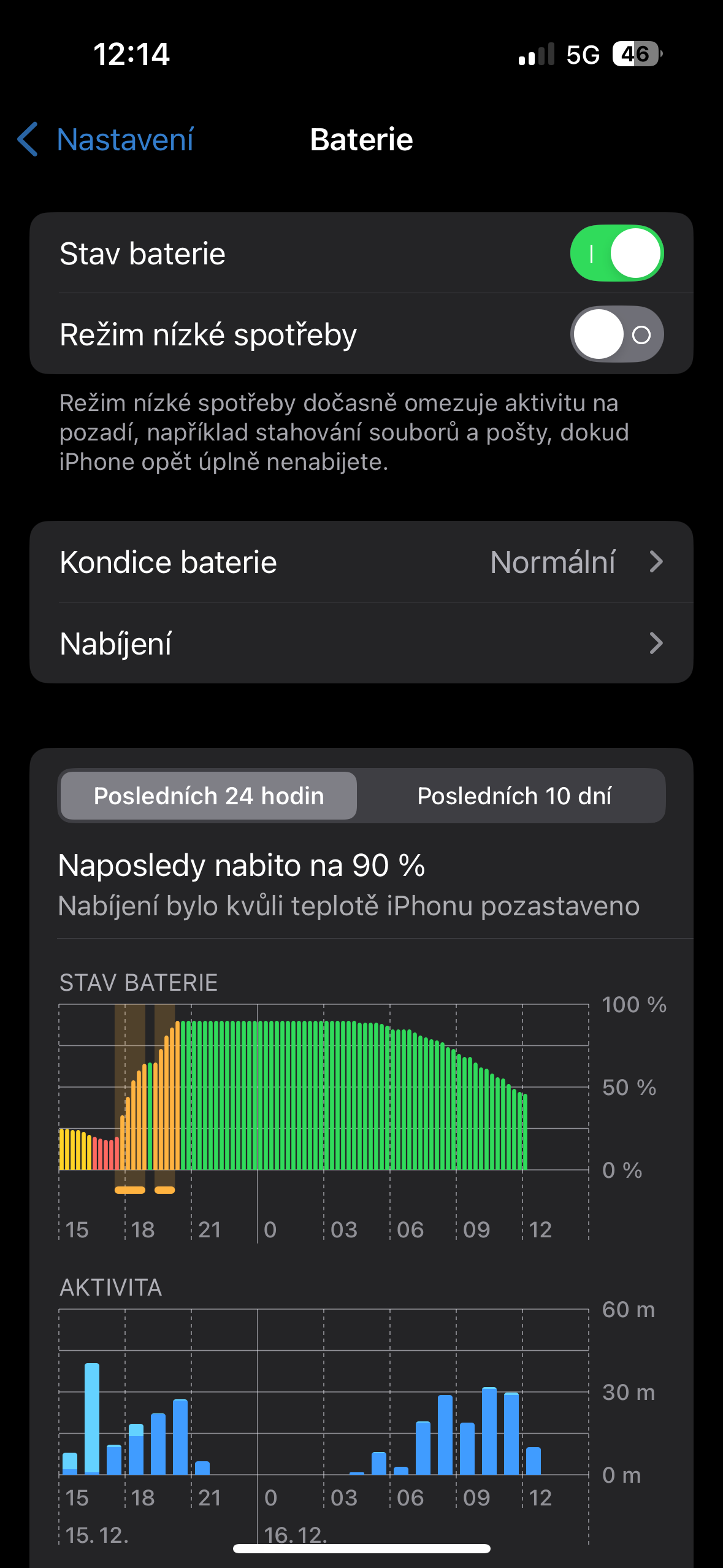Switch to the Posledních 10 dní tab
Viewport: 723px width, 1568px height.
click(514, 796)
